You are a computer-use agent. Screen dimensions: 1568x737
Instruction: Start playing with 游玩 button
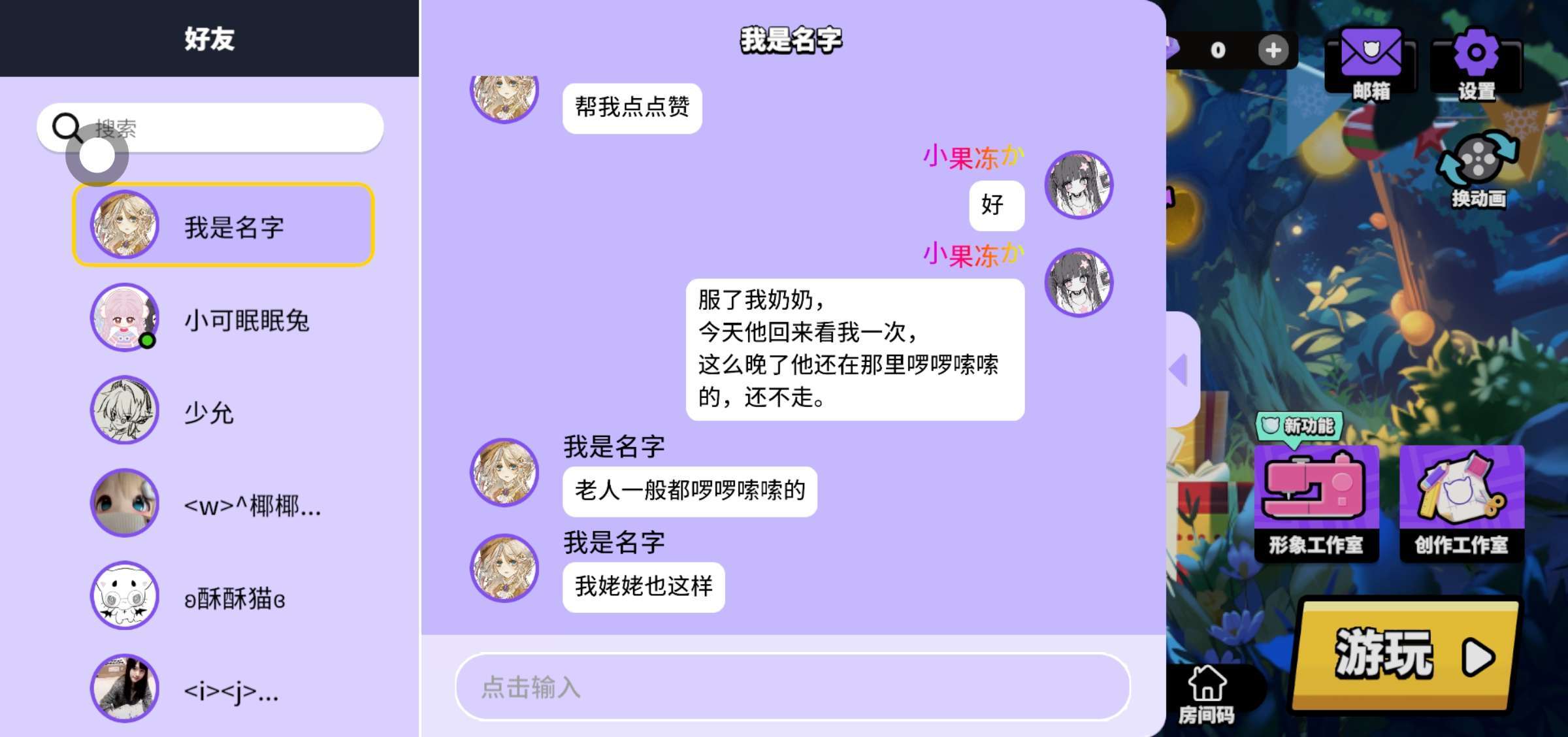click(1405, 655)
